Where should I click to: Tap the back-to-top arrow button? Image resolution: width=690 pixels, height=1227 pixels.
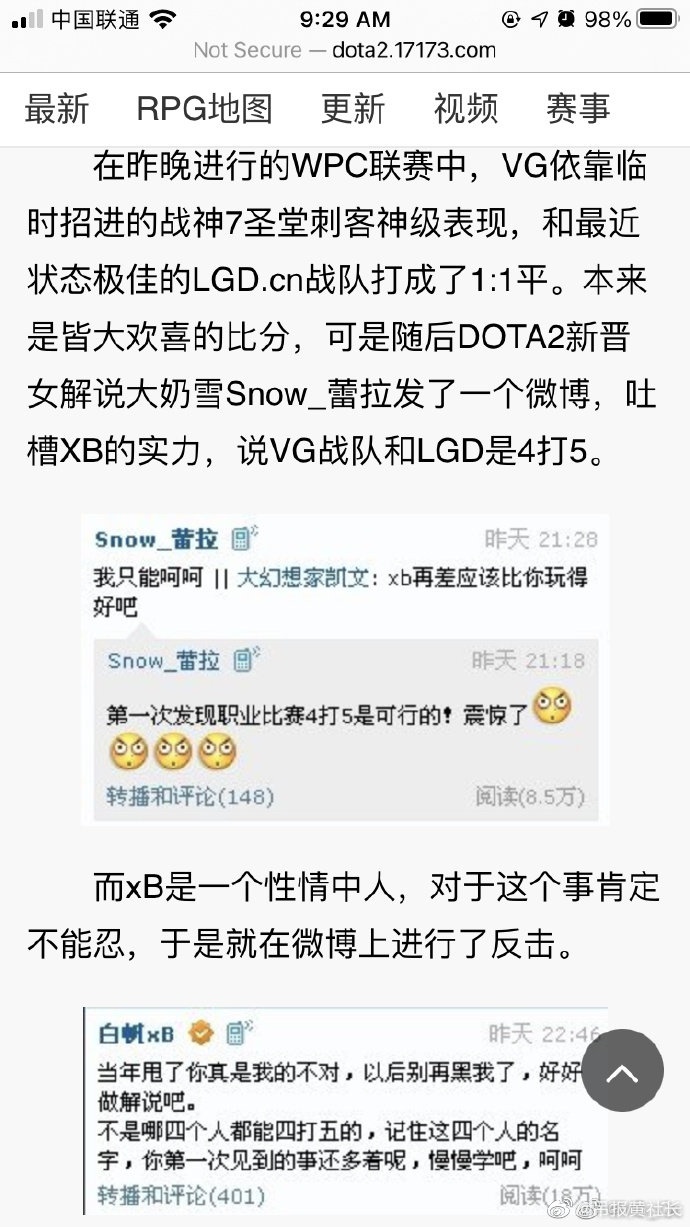pyautogui.click(x=622, y=1070)
